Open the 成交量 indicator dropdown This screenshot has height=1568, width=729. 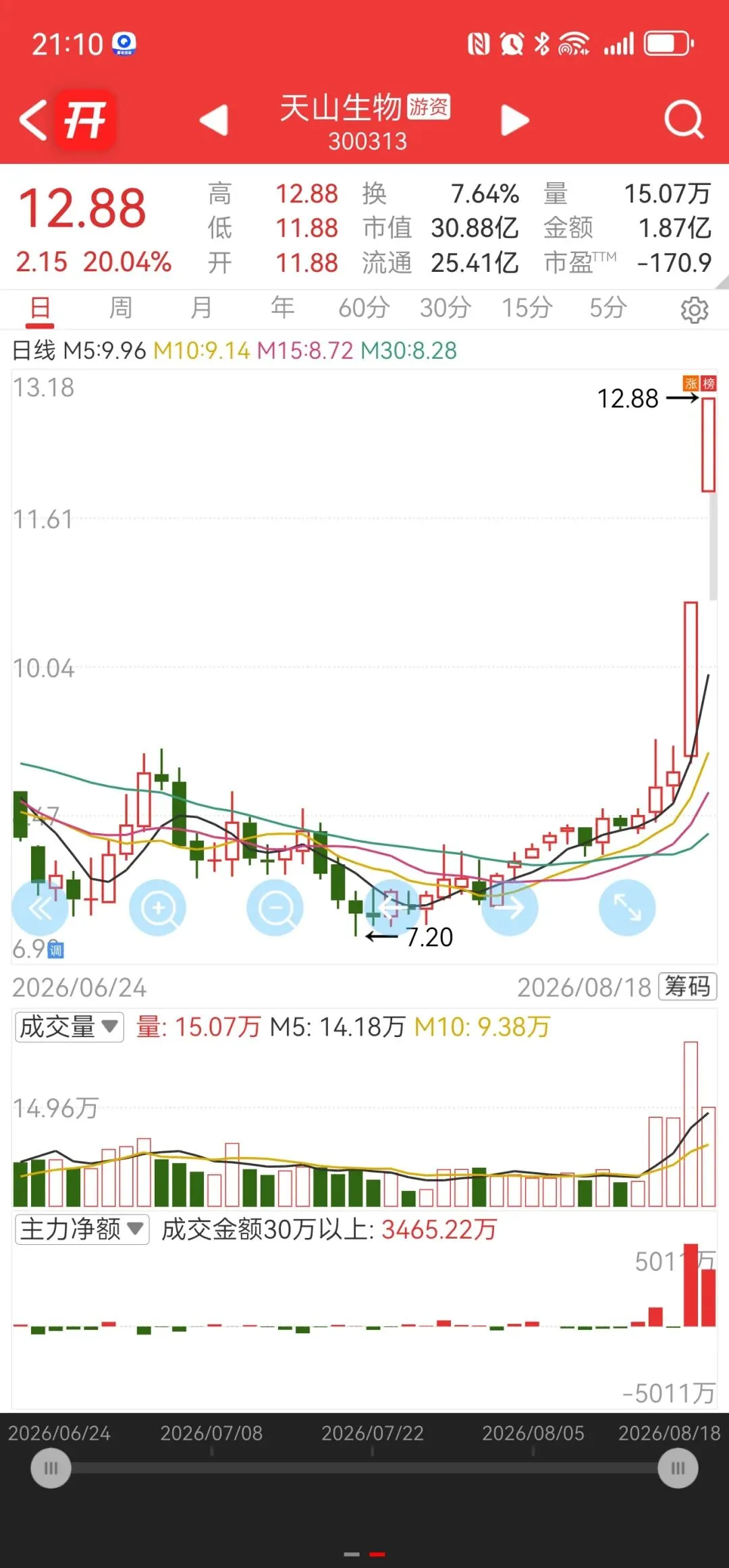pyautogui.click(x=70, y=1027)
